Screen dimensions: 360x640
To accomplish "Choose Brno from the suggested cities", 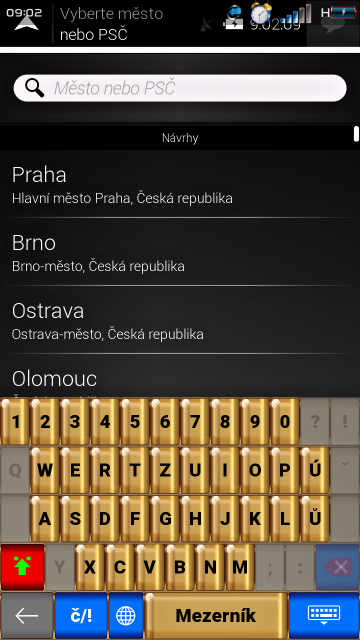I will tap(180, 252).
